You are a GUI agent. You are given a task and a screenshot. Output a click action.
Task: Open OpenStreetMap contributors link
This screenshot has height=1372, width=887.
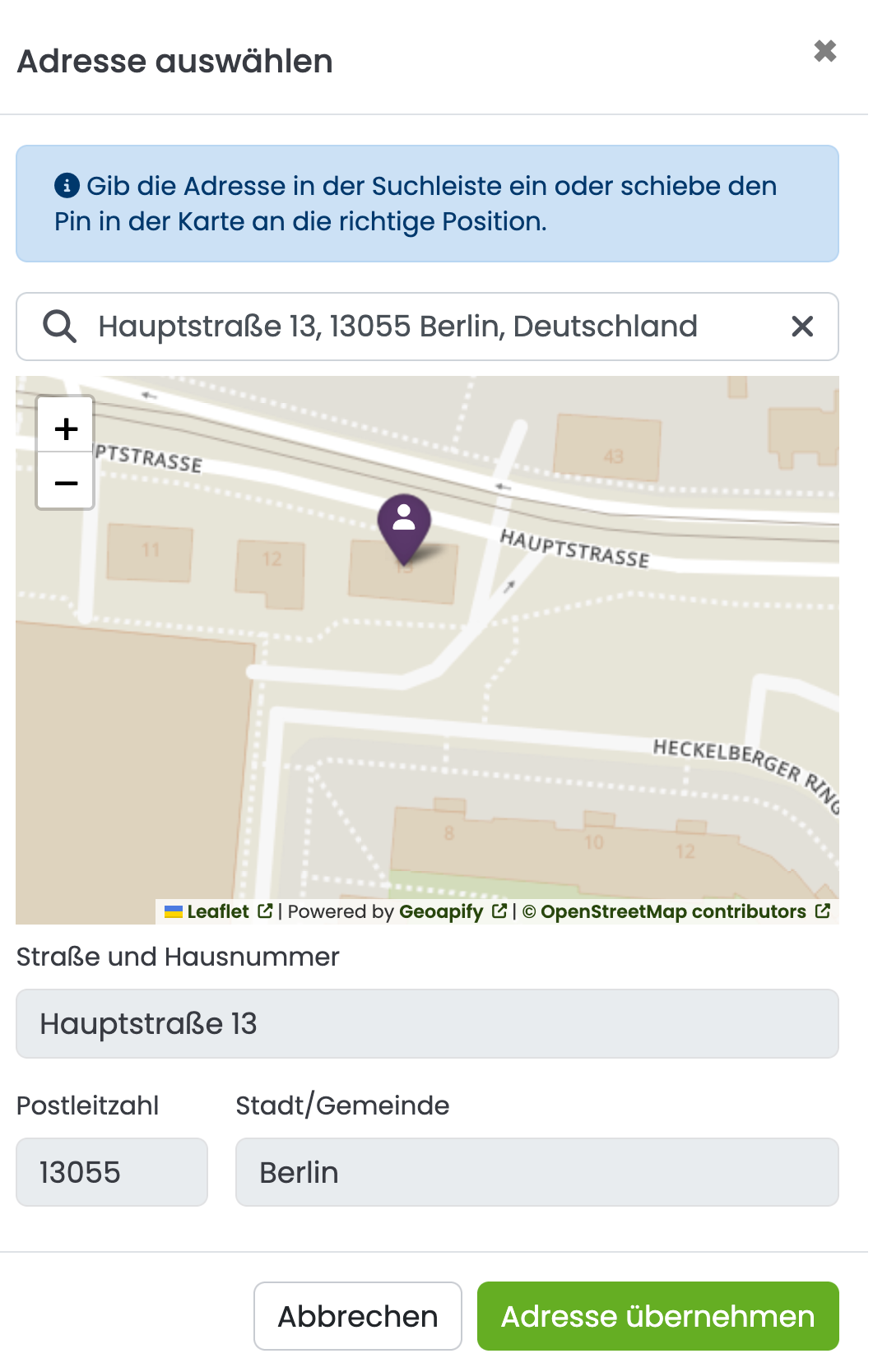point(674,911)
